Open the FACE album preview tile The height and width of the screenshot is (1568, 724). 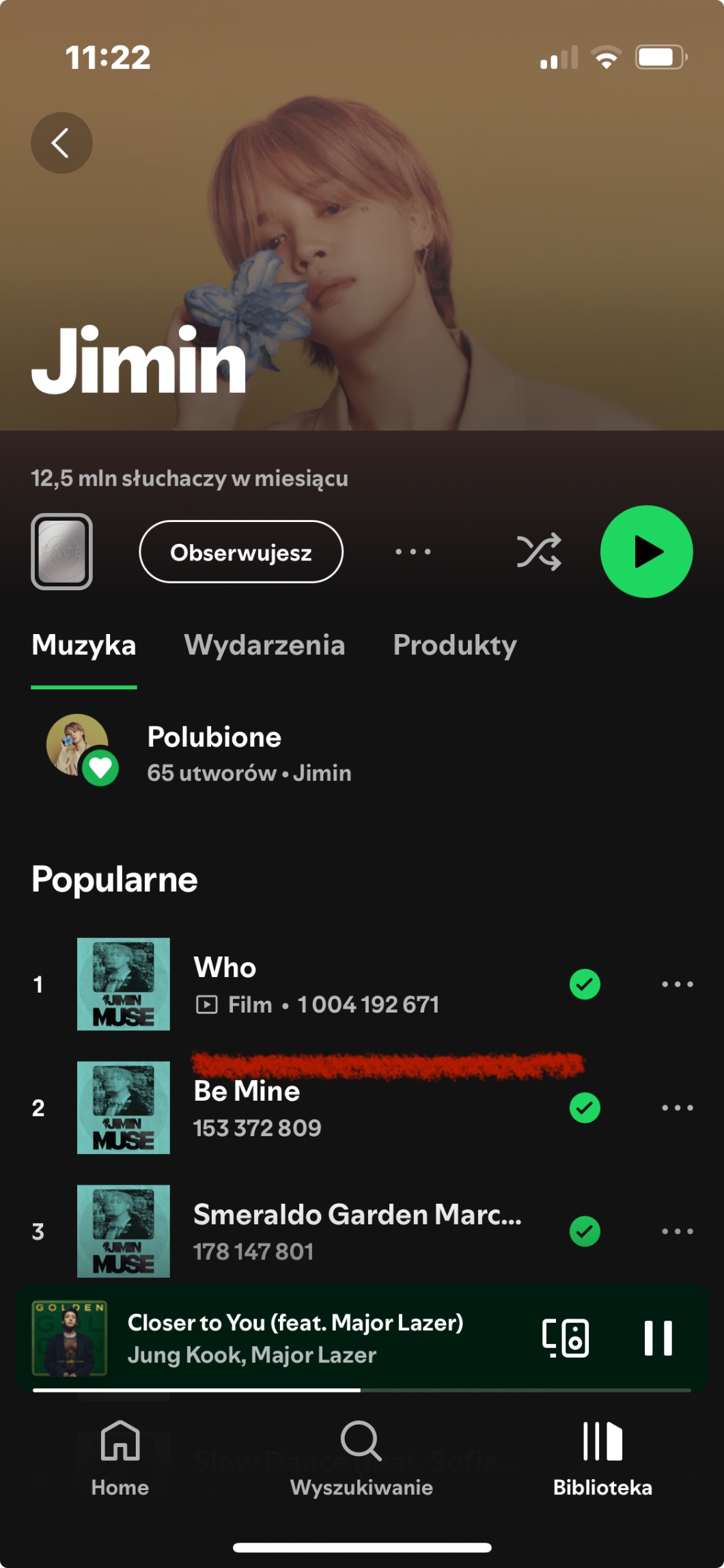pyautogui.click(x=61, y=552)
